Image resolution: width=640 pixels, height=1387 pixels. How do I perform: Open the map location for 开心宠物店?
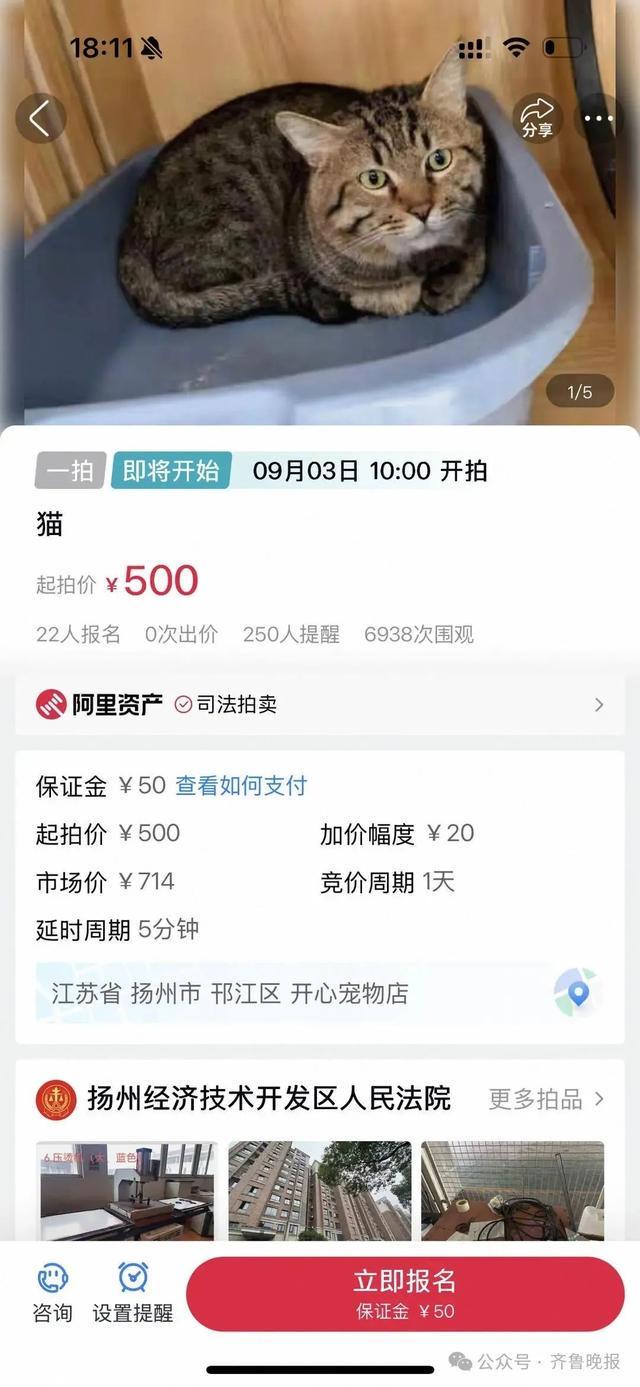pyautogui.click(x=576, y=993)
